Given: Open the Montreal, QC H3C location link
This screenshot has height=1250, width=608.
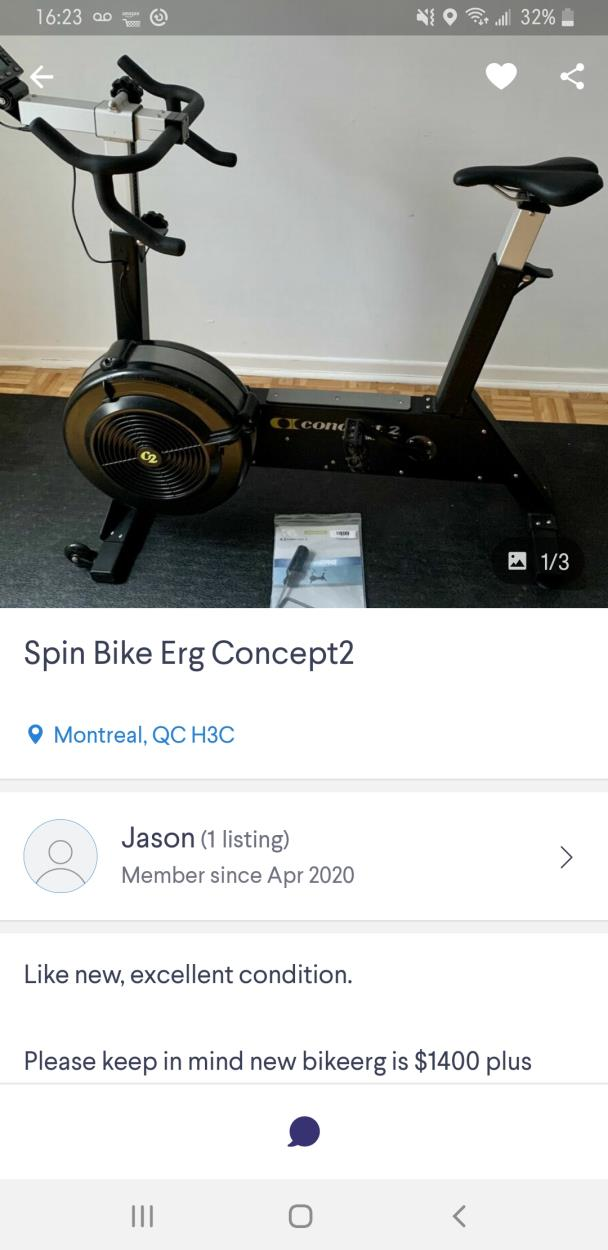Looking at the screenshot, I should pos(144,735).
